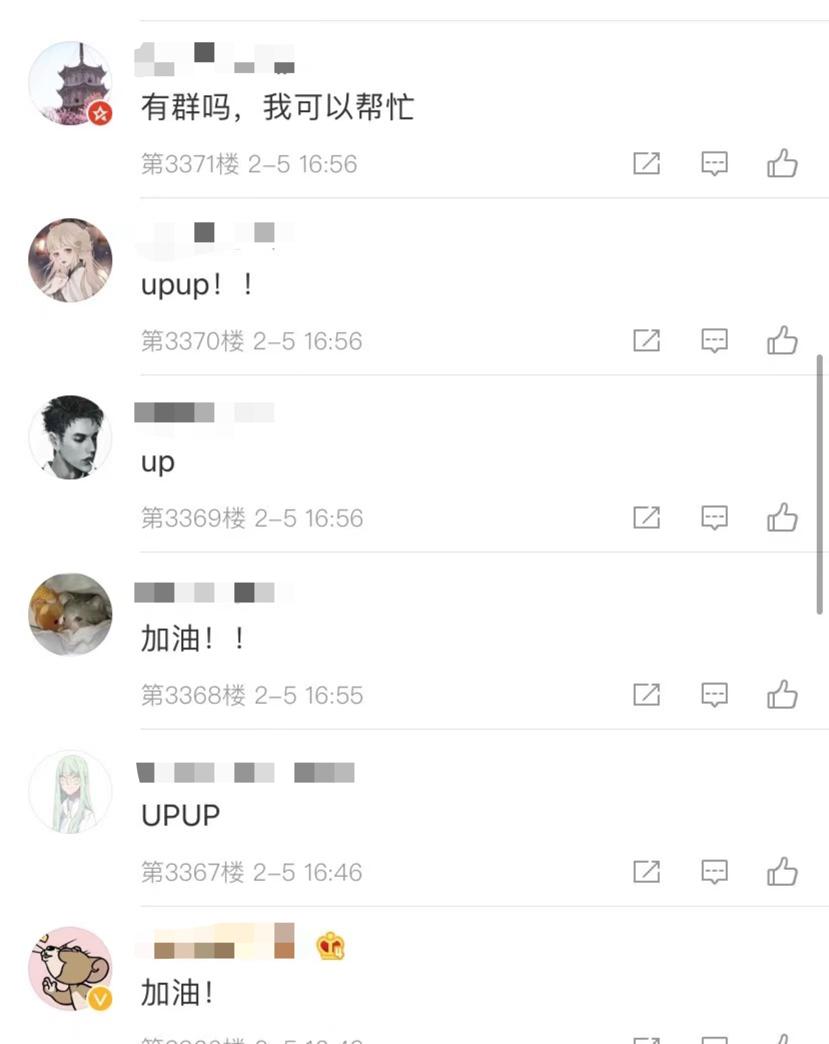The width and height of the screenshot is (829, 1044).
Task: Toggle like on the "upup！！" comment
Action: [781, 339]
